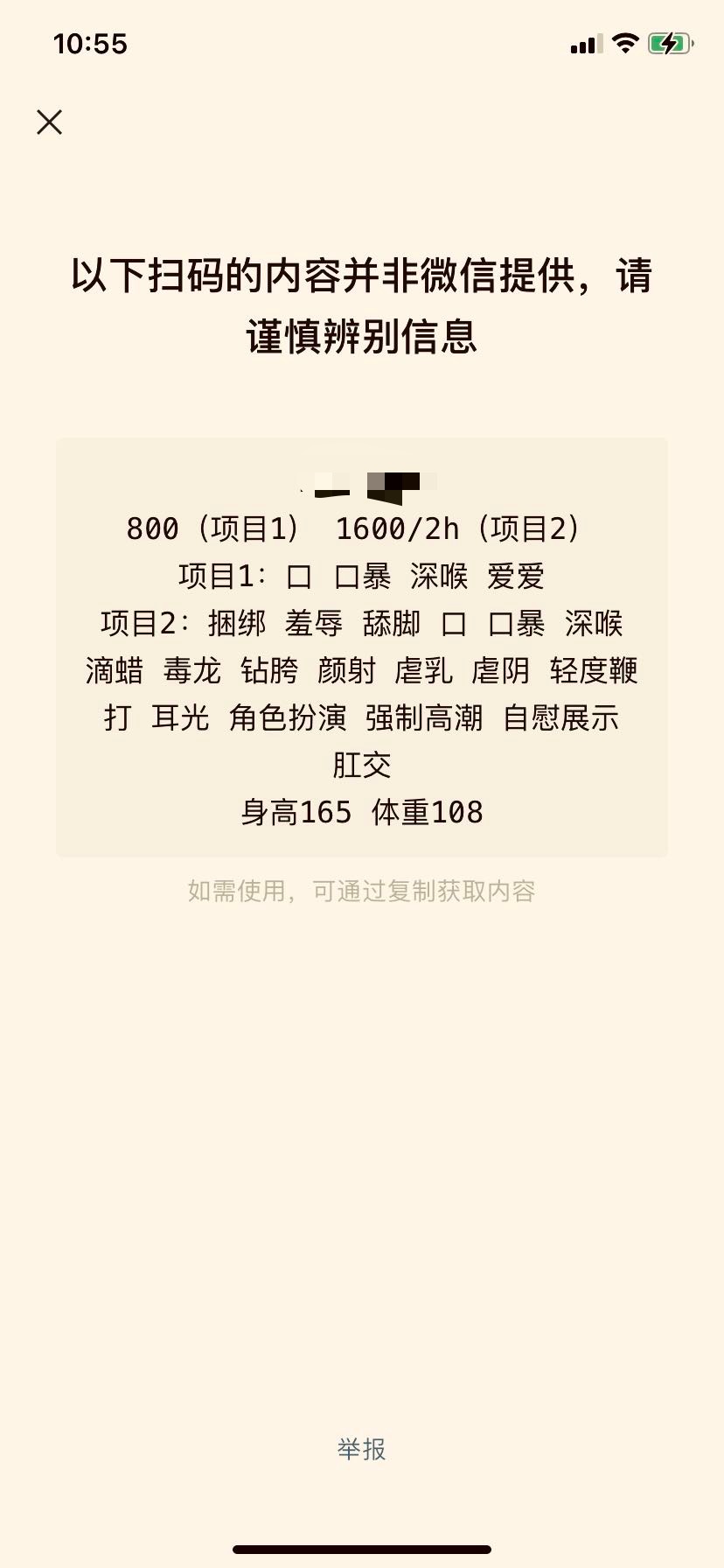
Task: Close the scanned content page
Action: coord(50,122)
